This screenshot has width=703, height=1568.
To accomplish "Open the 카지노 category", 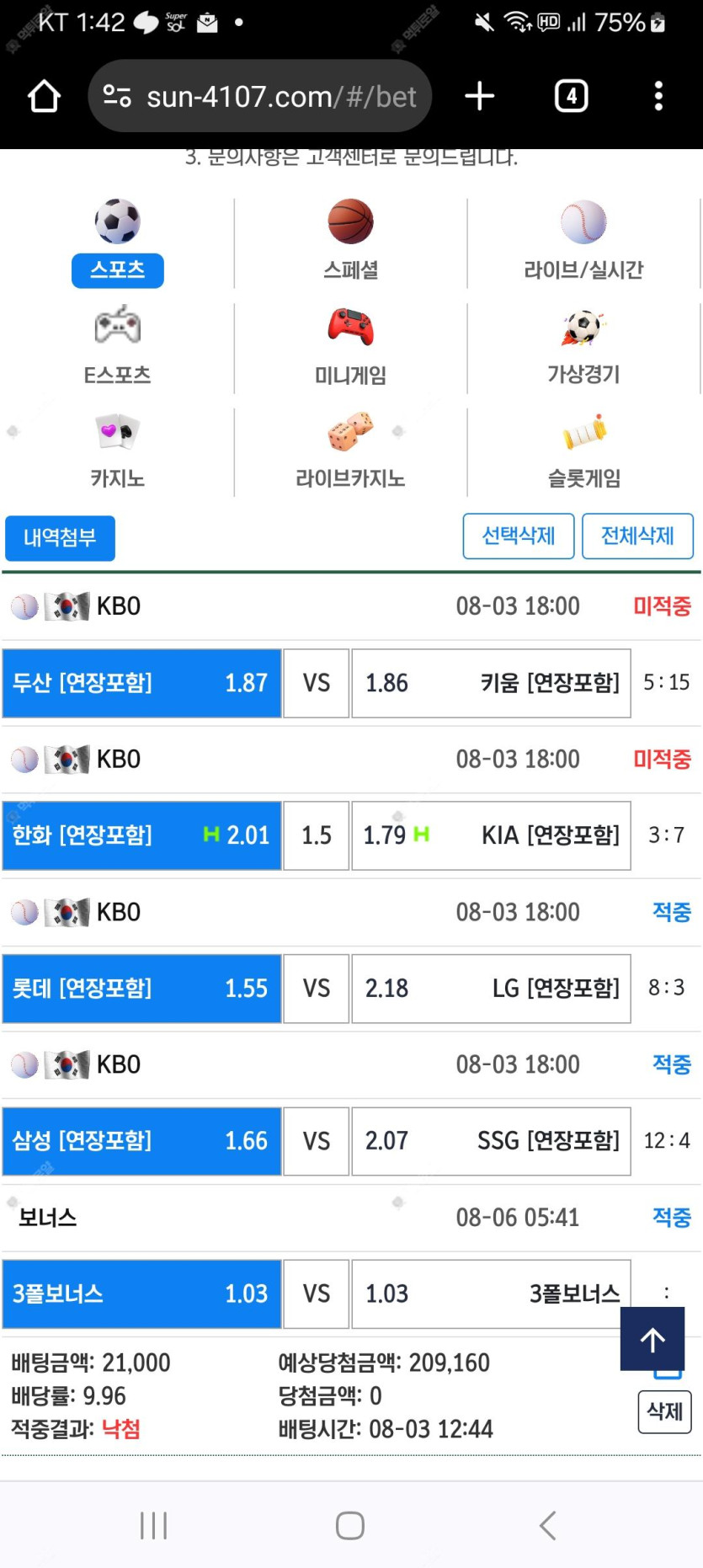I will pos(117,452).
